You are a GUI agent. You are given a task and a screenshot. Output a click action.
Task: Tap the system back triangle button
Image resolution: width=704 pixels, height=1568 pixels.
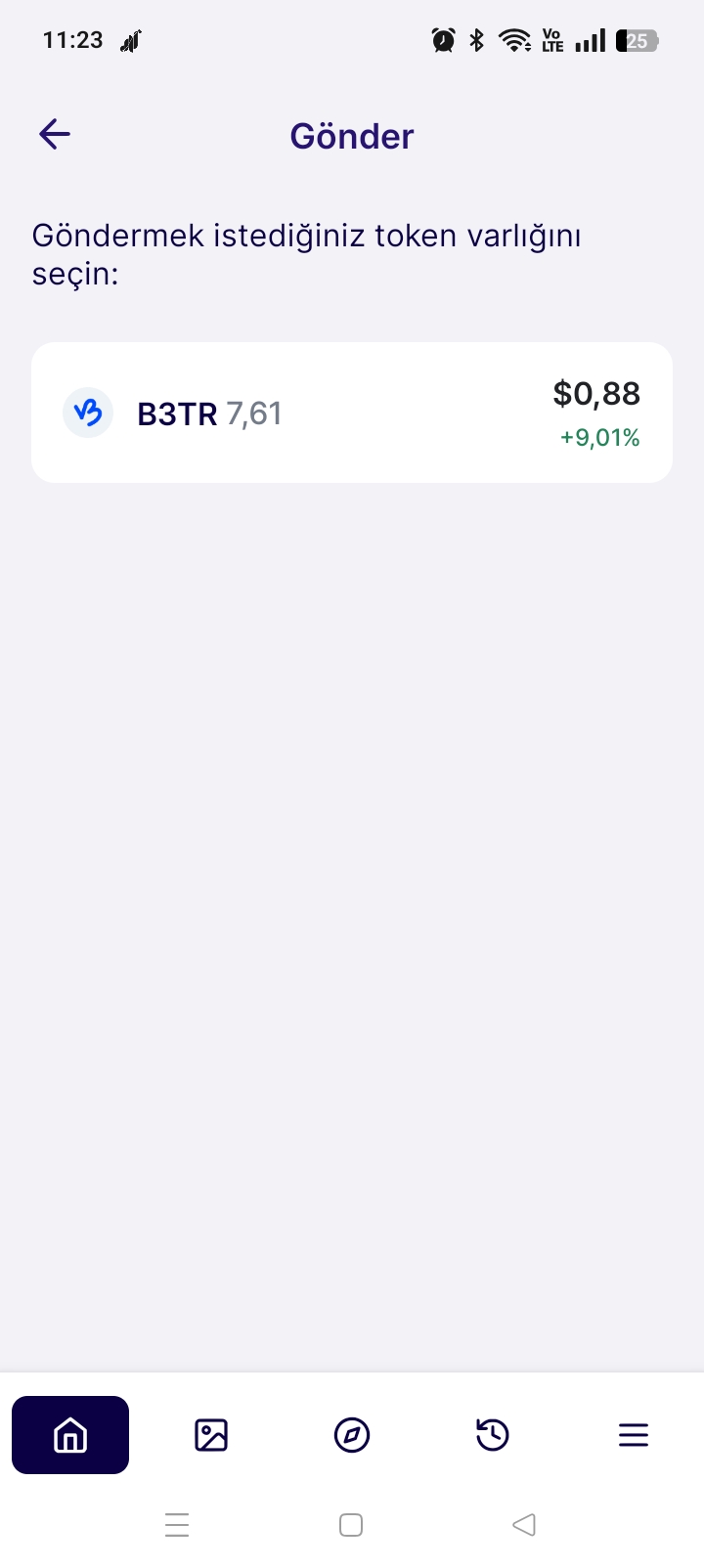tap(524, 1524)
